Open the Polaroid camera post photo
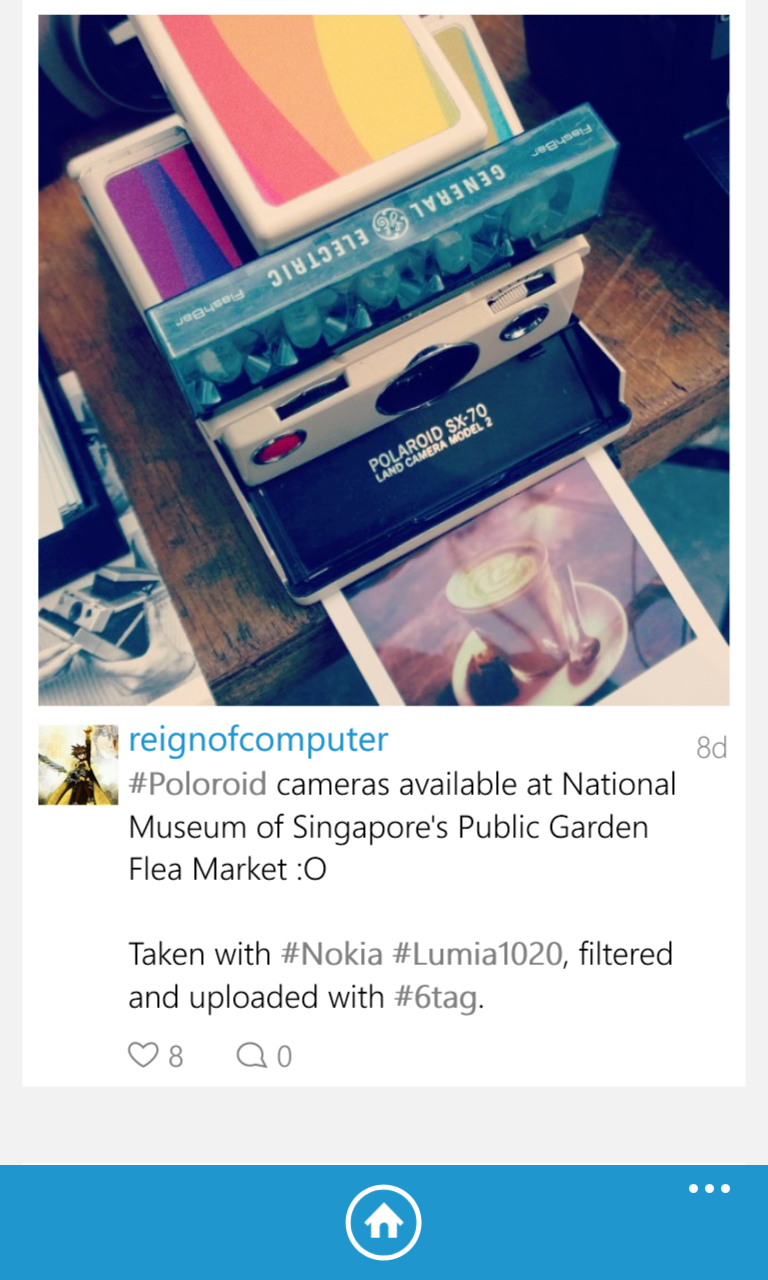Image resolution: width=768 pixels, height=1280 pixels. [x=384, y=360]
